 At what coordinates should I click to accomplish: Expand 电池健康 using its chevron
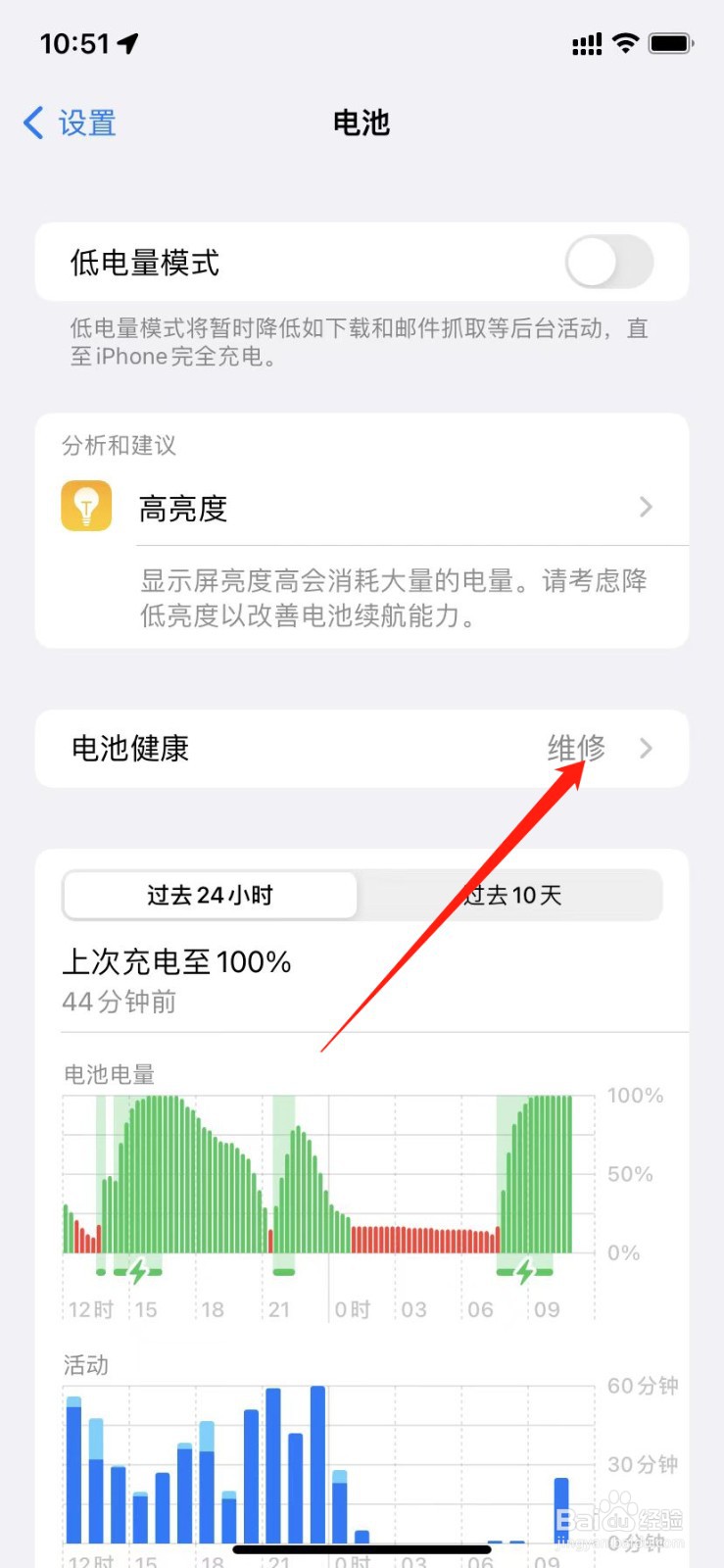(646, 749)
